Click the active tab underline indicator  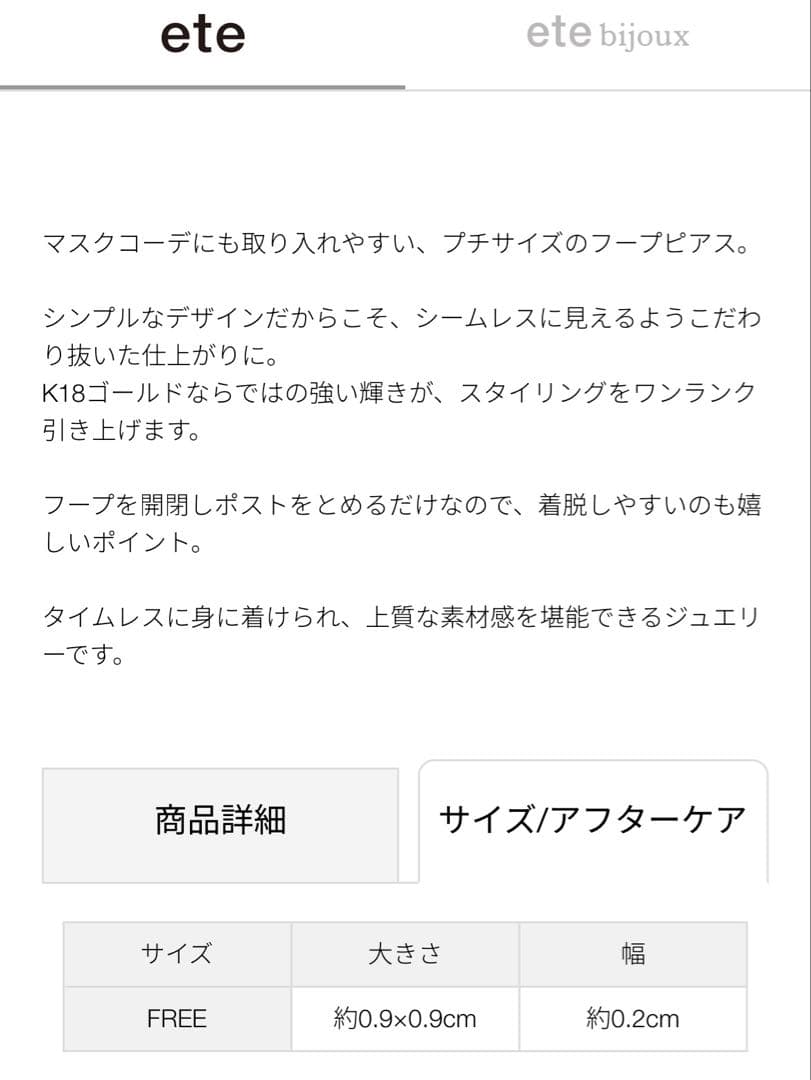(x=202, y=85)
